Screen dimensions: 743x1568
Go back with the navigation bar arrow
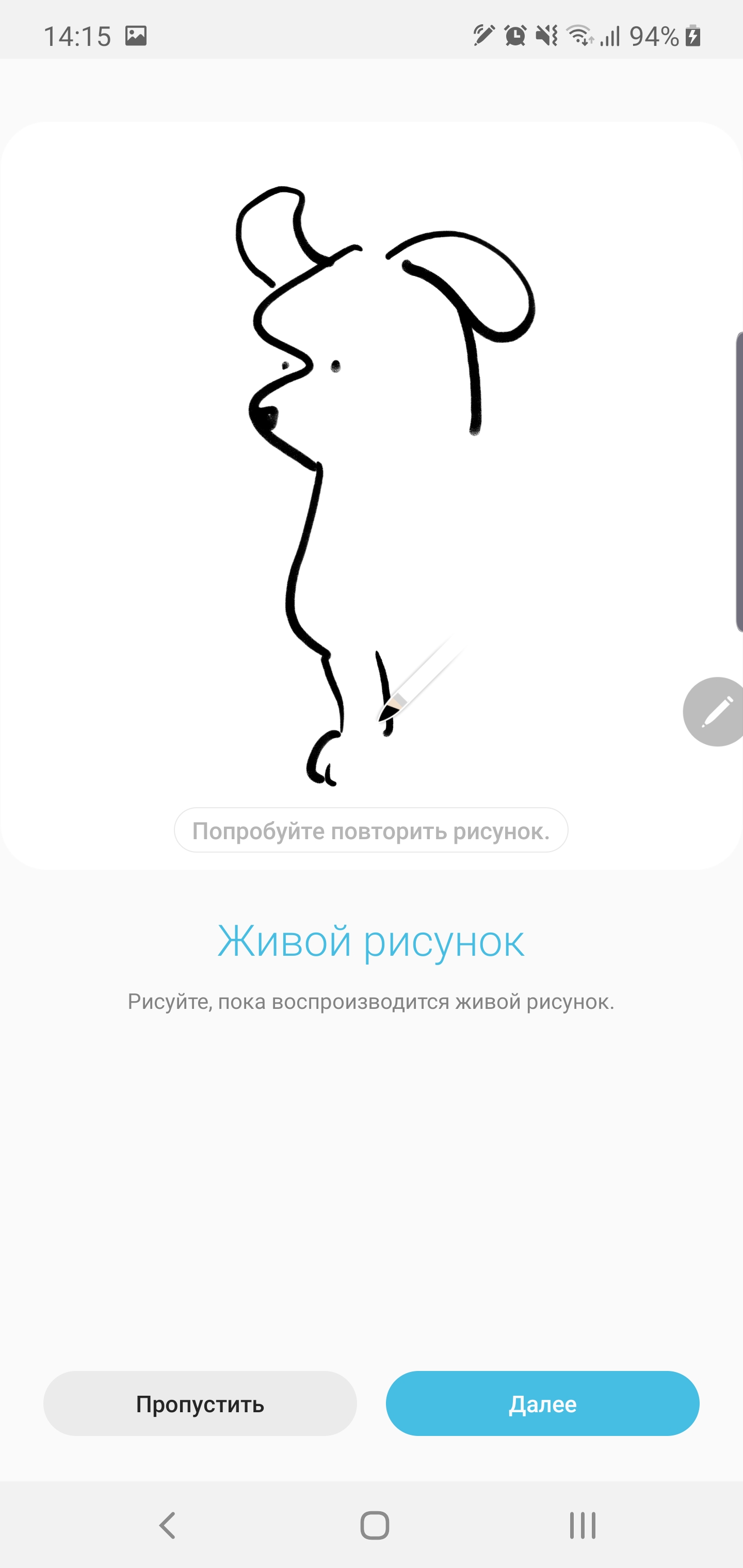(168, 1525)
